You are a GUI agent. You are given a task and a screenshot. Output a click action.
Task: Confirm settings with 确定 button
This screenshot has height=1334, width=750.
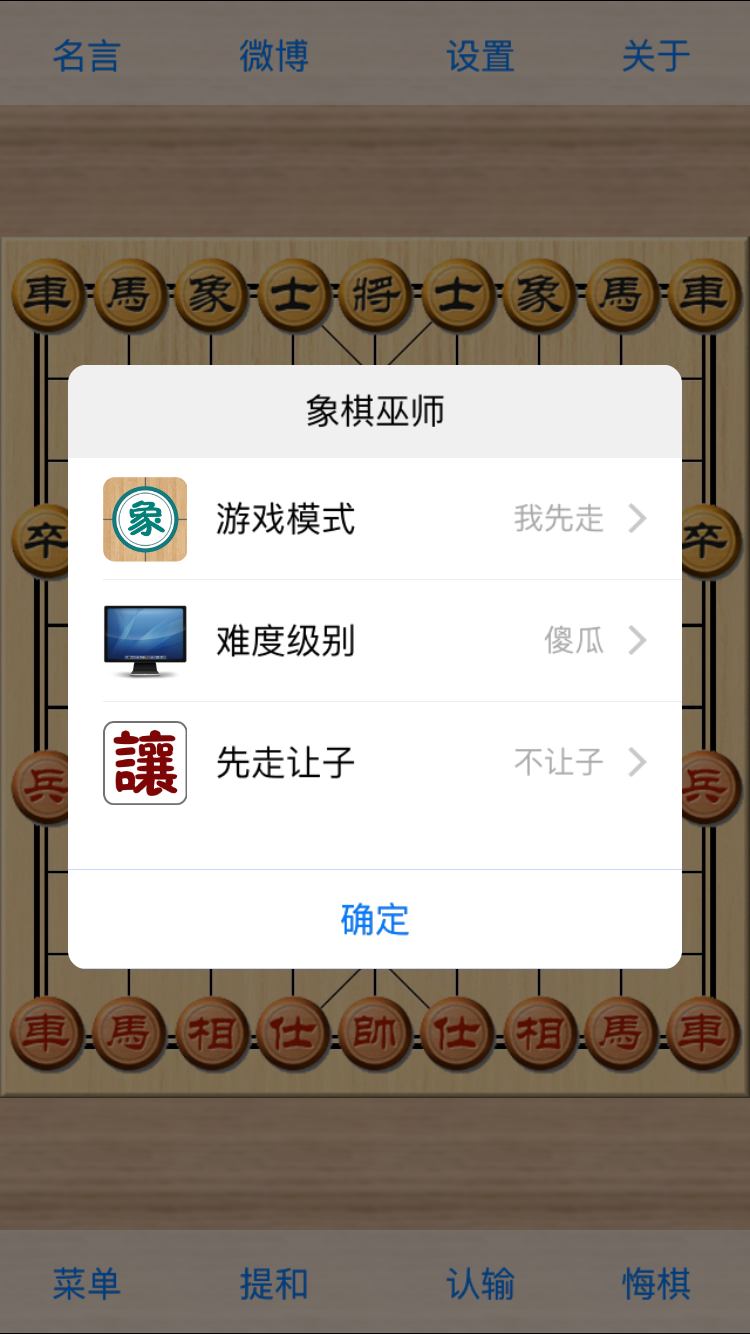click(x=375, y=923)
